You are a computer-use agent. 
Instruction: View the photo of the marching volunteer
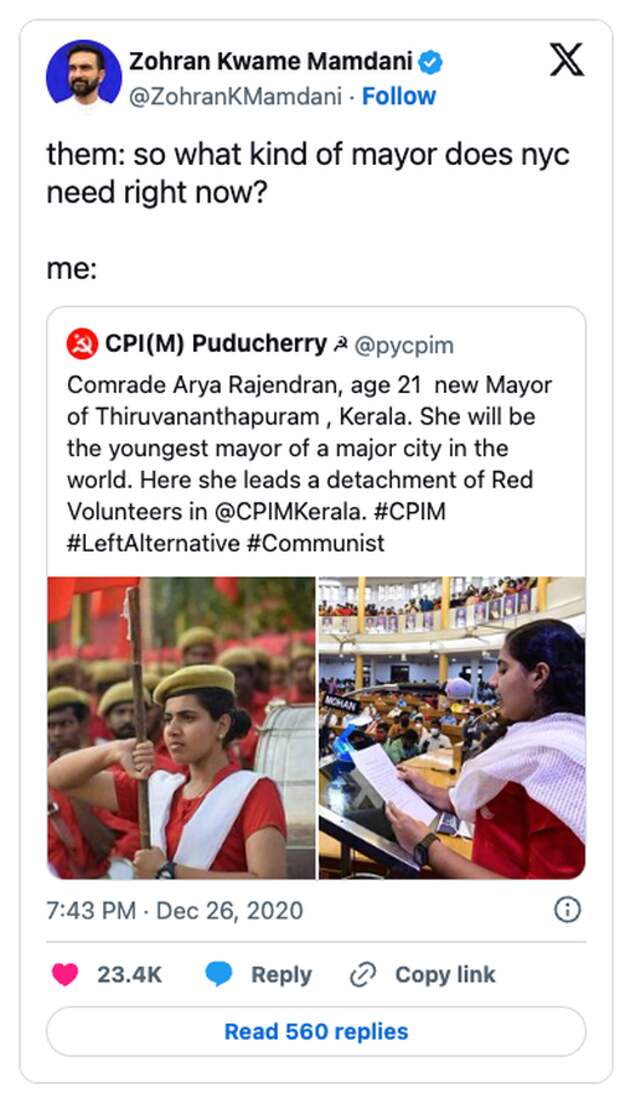(x=181, y=727)
